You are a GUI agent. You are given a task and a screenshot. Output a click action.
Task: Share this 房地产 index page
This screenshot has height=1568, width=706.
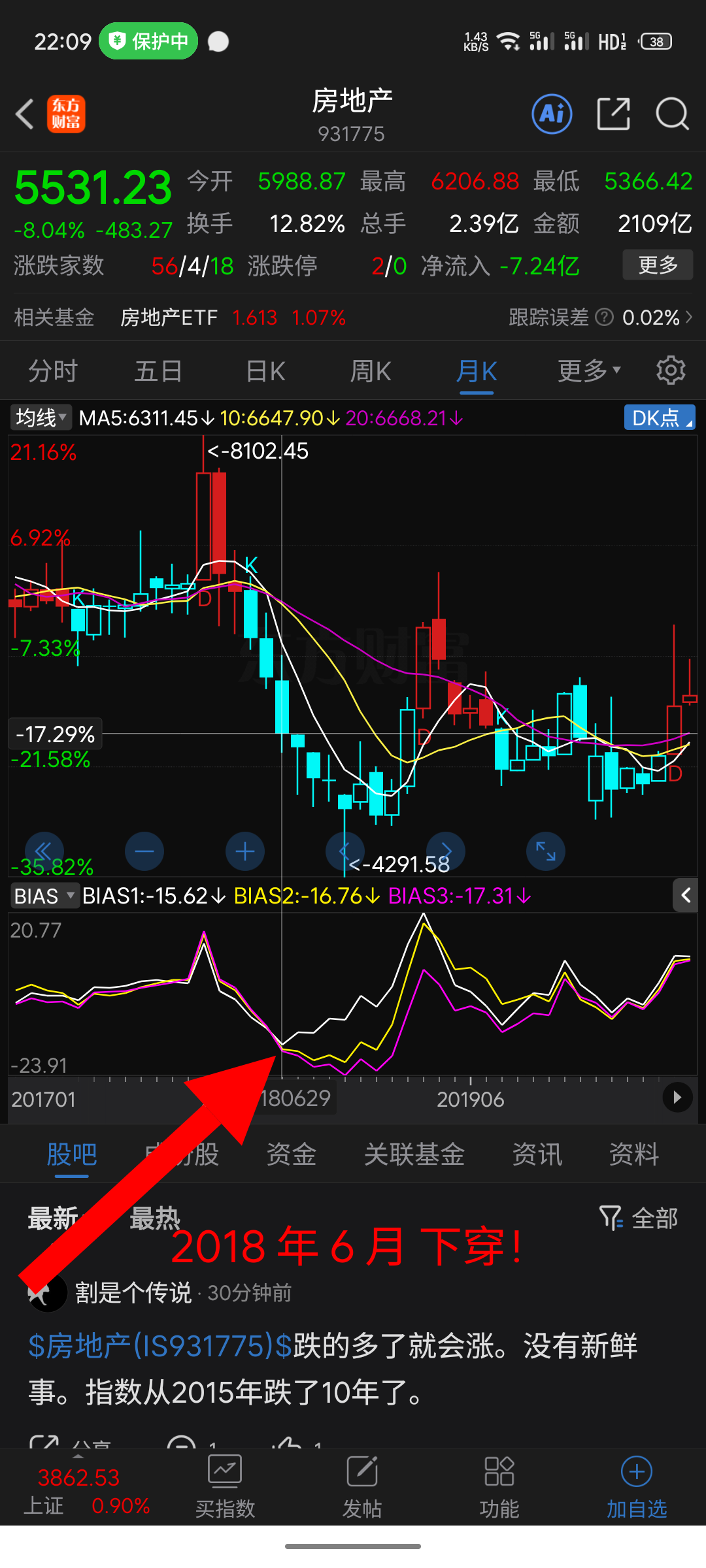[613, 114]
